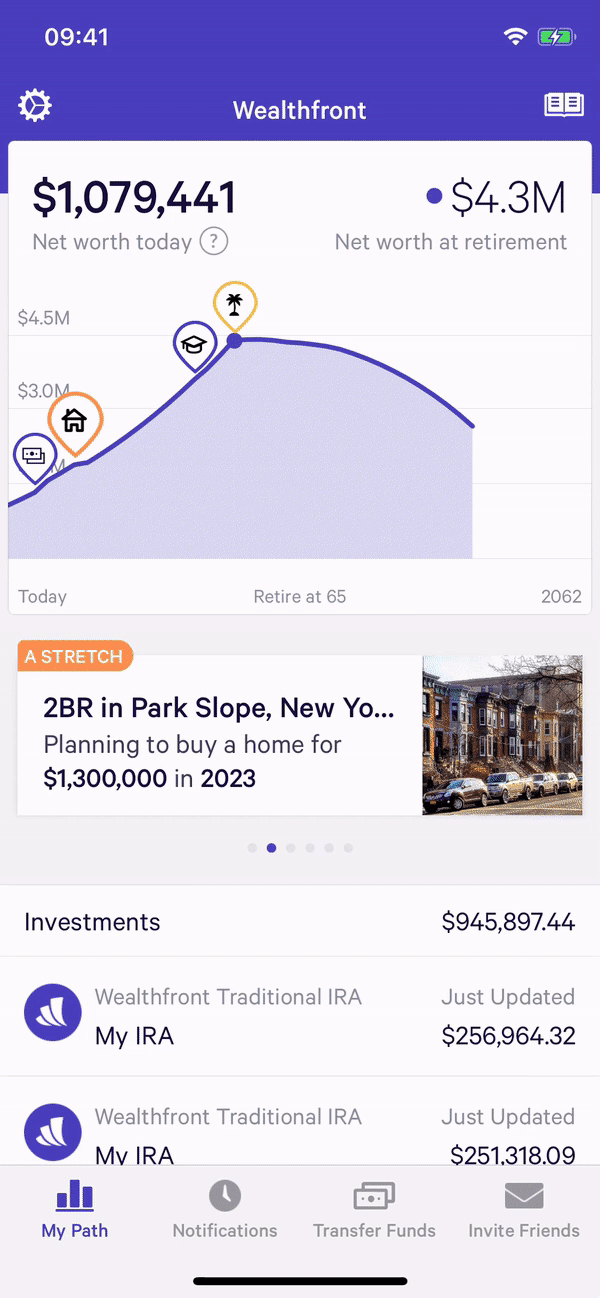600x1298 pixels.
Task: Select the home goal marker on chart
Action: tap(75, 420)
